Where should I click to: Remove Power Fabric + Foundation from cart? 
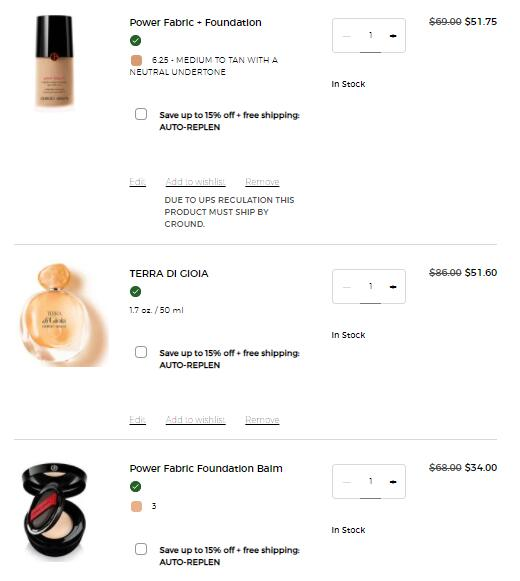coord(262,182)
